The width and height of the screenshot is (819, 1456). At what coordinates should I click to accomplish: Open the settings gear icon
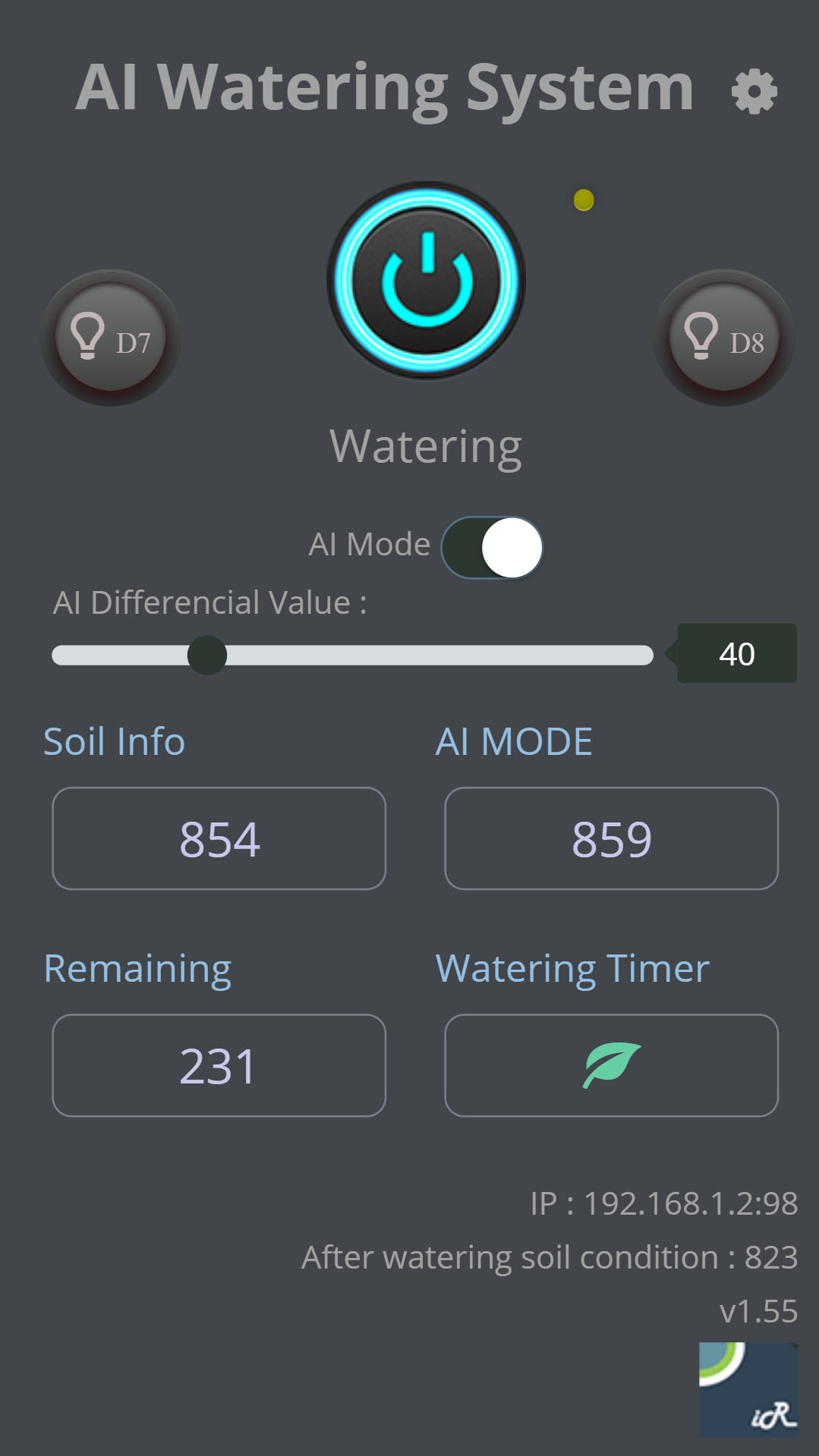pos(754,92)
